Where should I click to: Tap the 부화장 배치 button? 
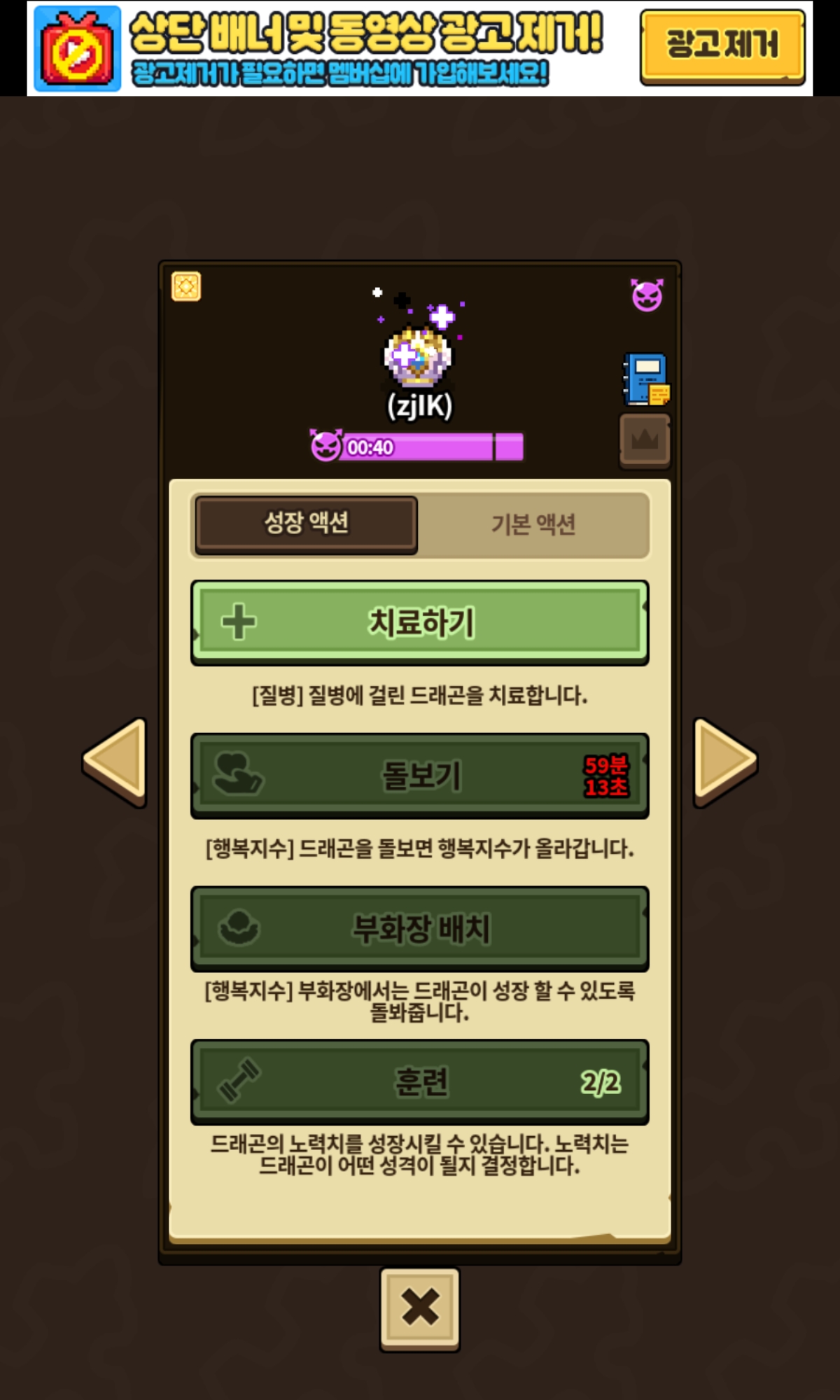click(420, 929)
